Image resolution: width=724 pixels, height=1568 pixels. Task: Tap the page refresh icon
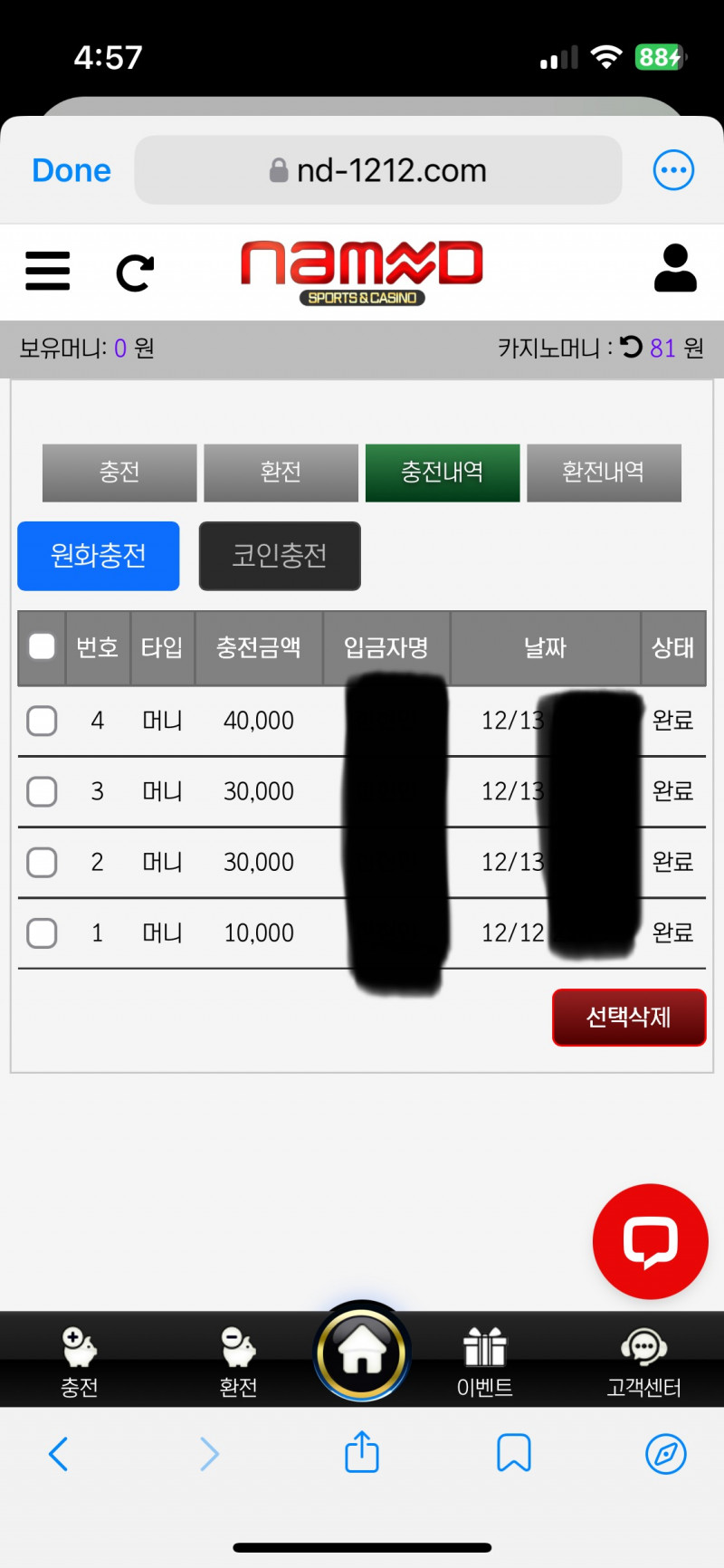(x=135, y=272)
